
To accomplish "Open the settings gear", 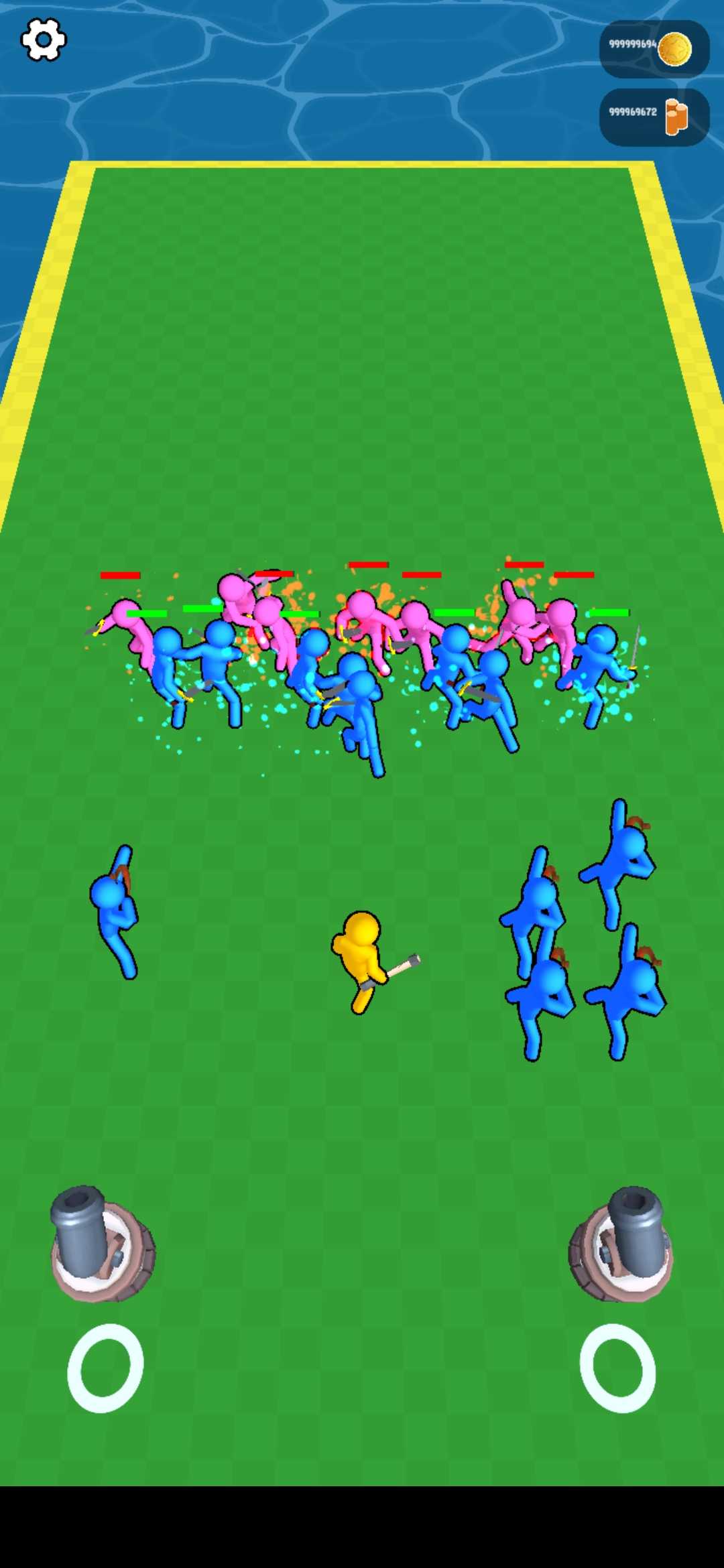I will [x=44, y=40].
